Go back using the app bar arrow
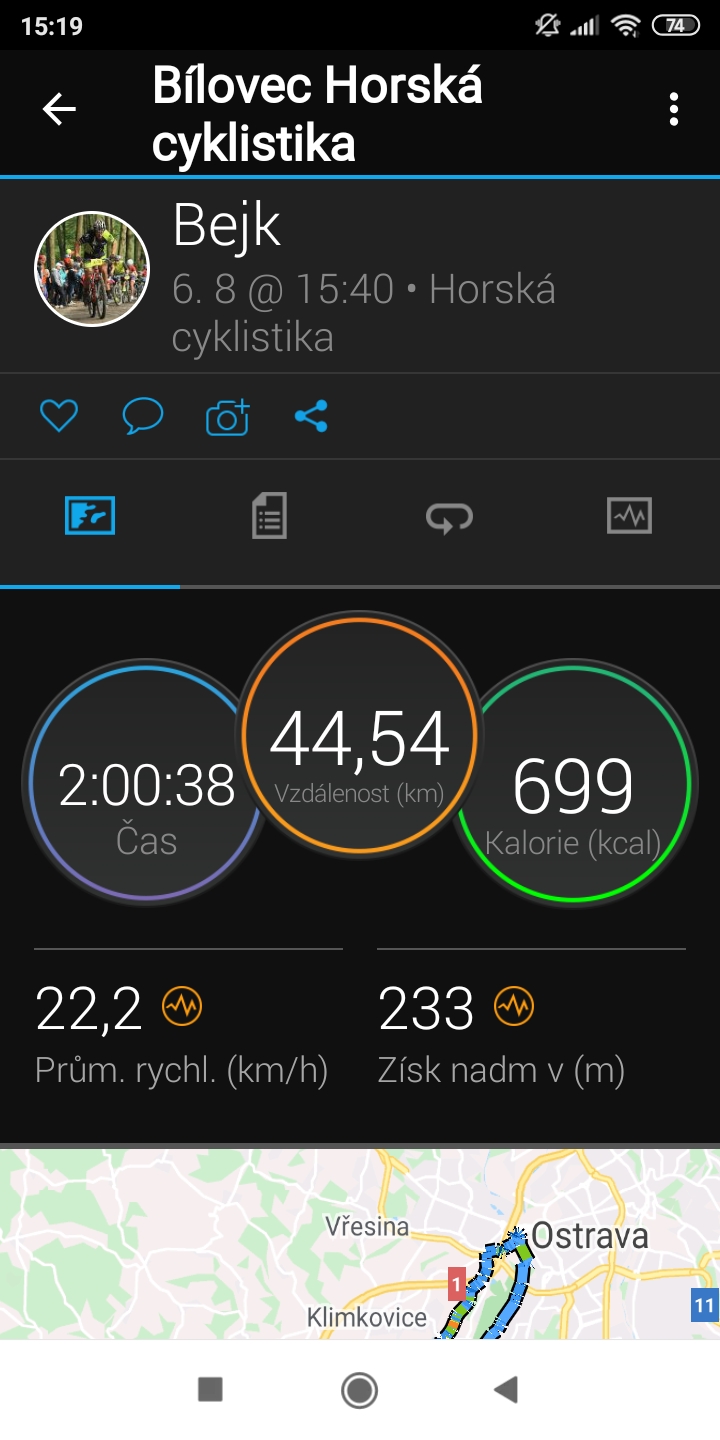Screen dimensions: 720x1440 point(59,109)
